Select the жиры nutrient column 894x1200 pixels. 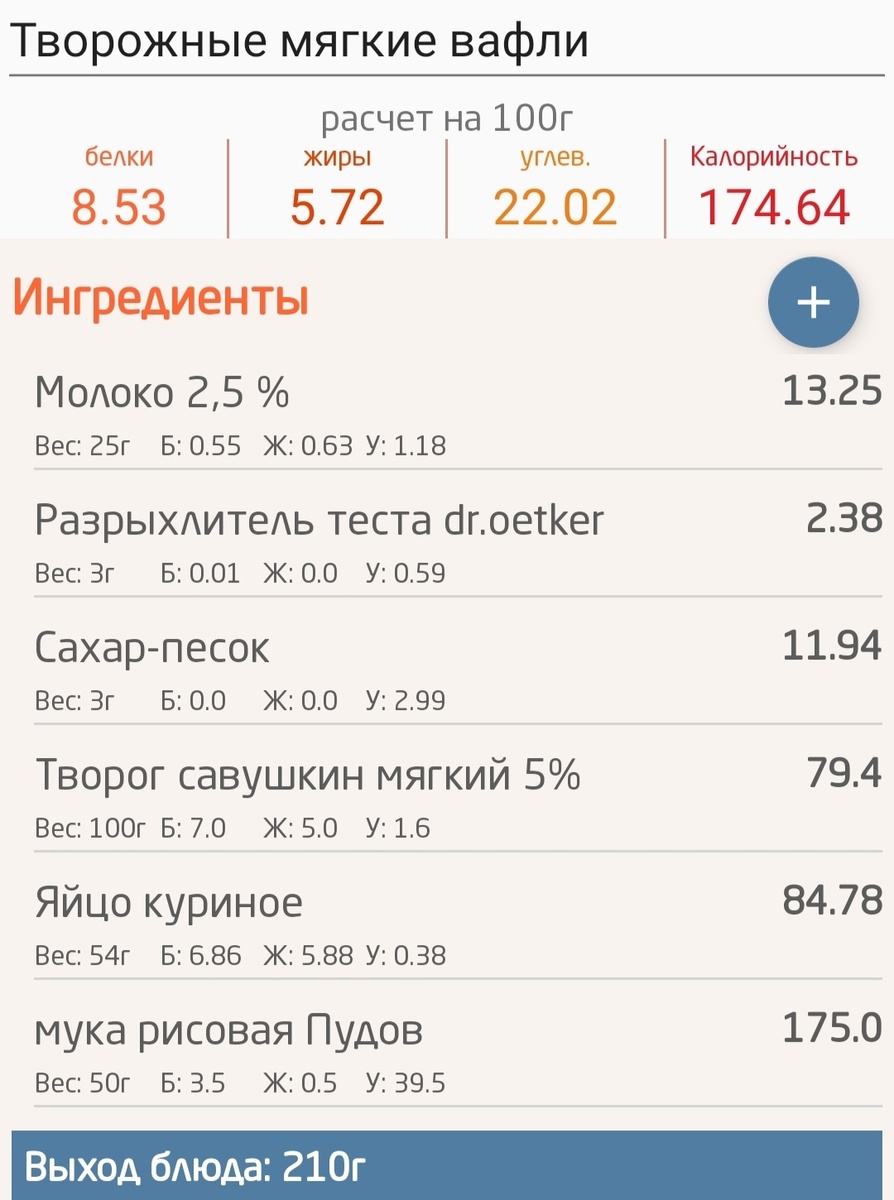pyautogui.click(x=337, y=185)
